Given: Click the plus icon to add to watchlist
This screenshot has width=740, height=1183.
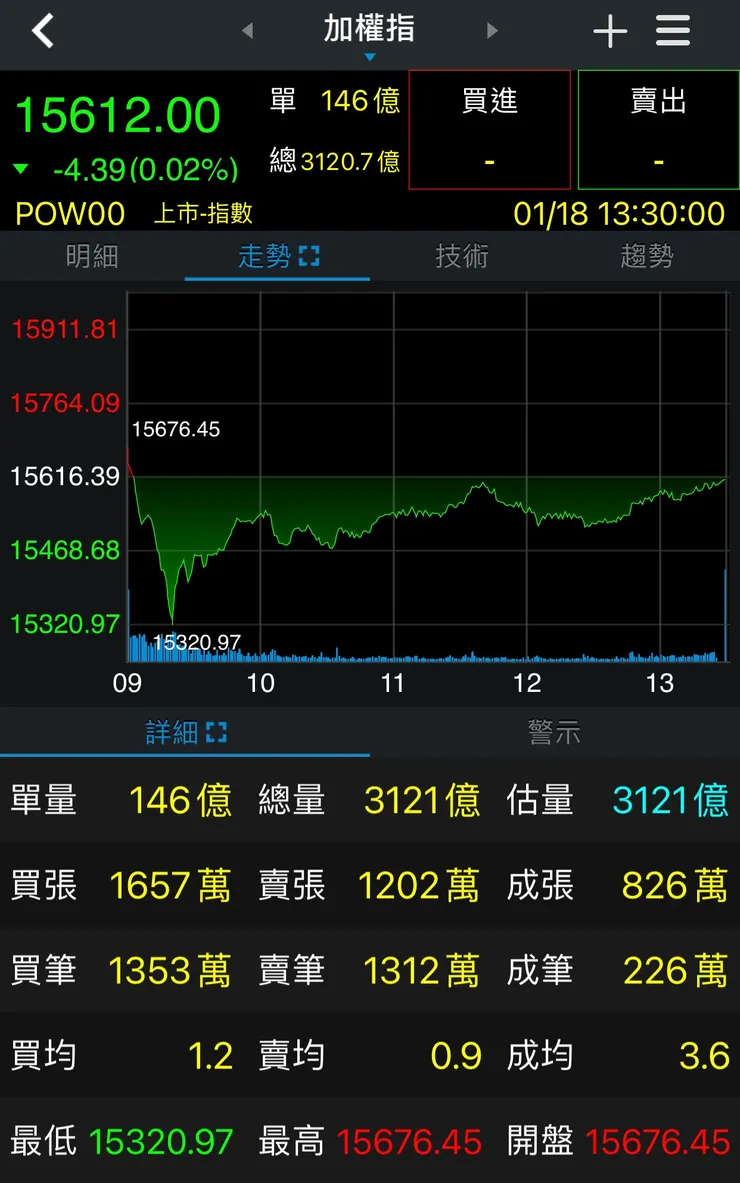Looking at the screenshot, I should point(610,31).
